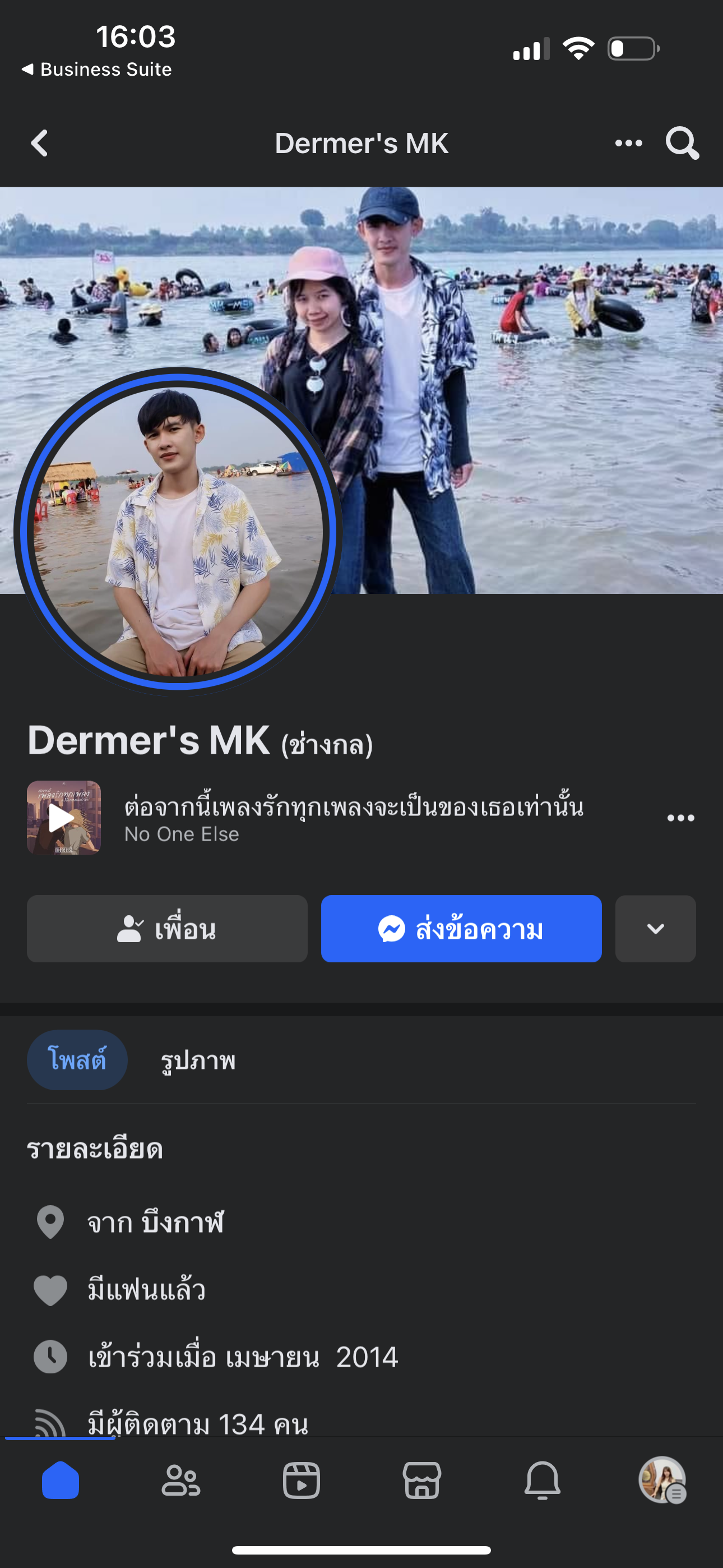Screen dimensions: 723x1568
Task: View the profile picture
Action: click(178, 531)
